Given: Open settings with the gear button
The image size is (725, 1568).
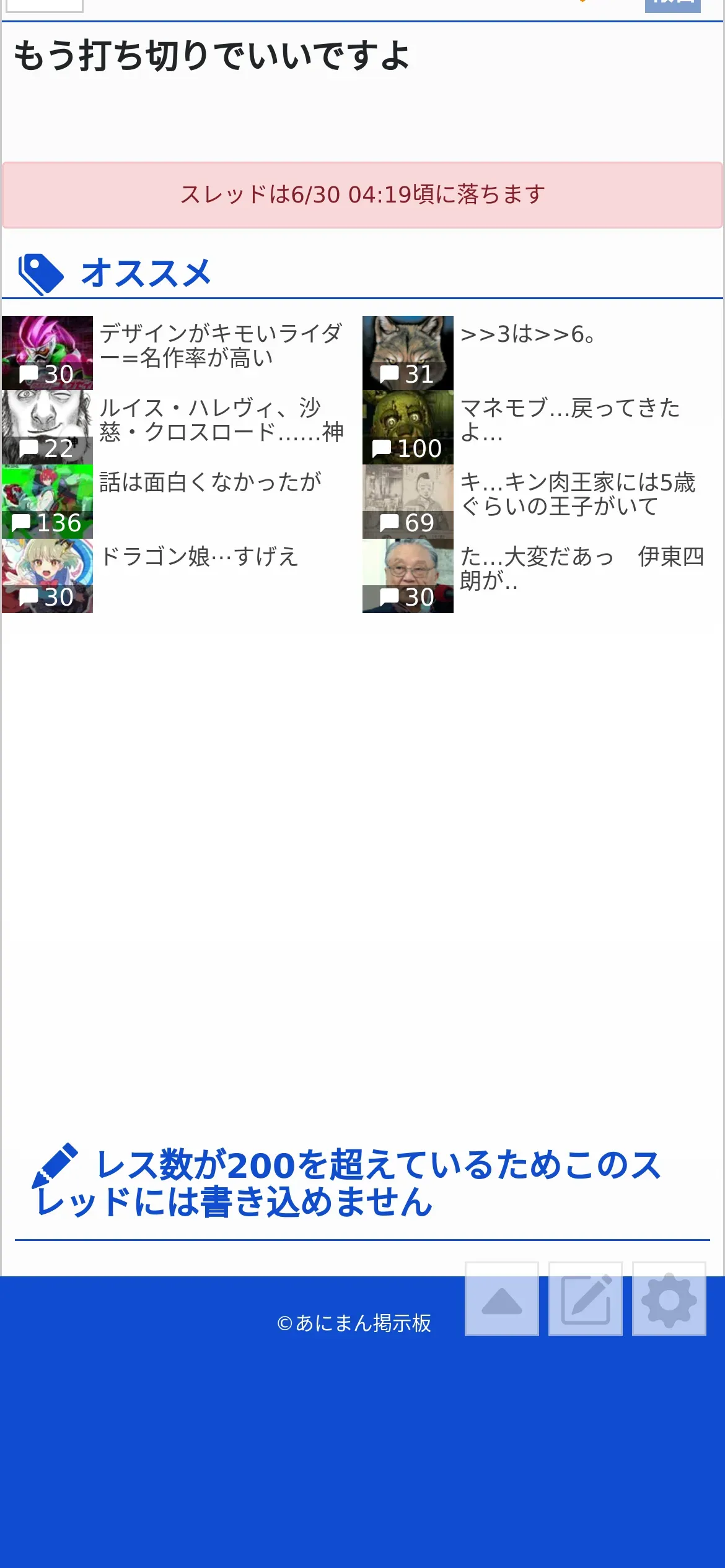Looking at the screenshot, I should point(669,1299).
